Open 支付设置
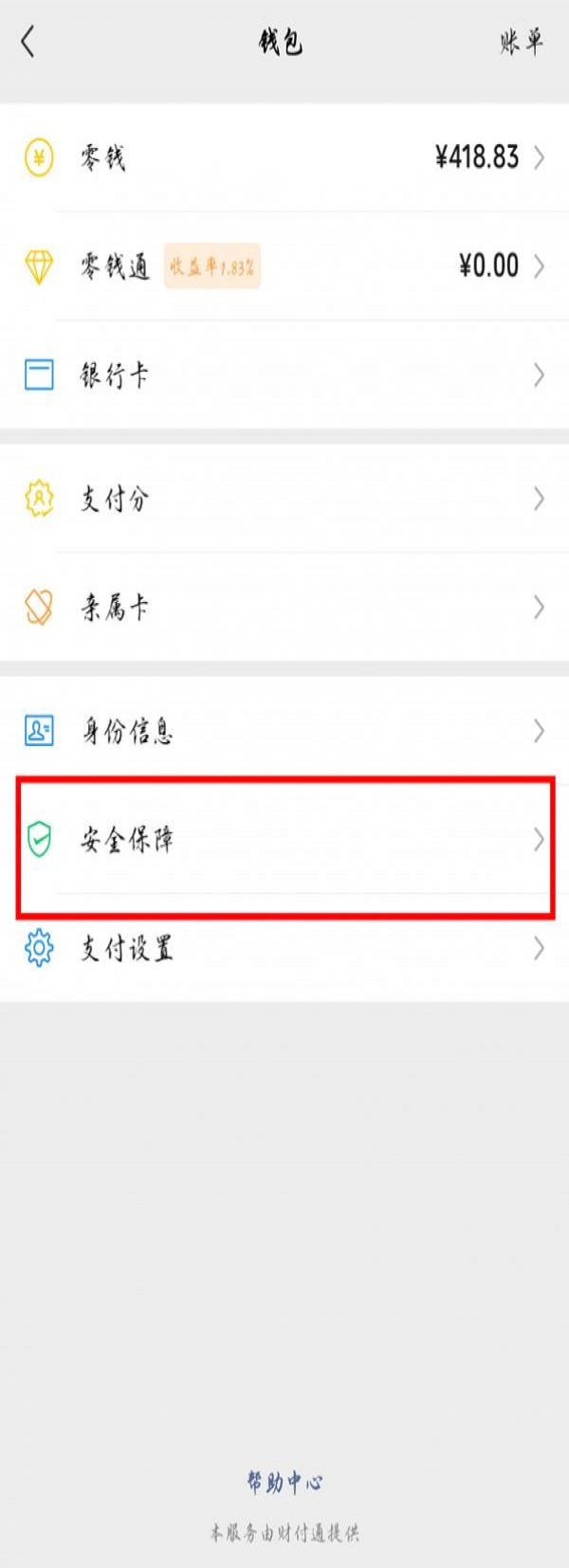The height and width of the screenshot is (1568, 569). 284,948
